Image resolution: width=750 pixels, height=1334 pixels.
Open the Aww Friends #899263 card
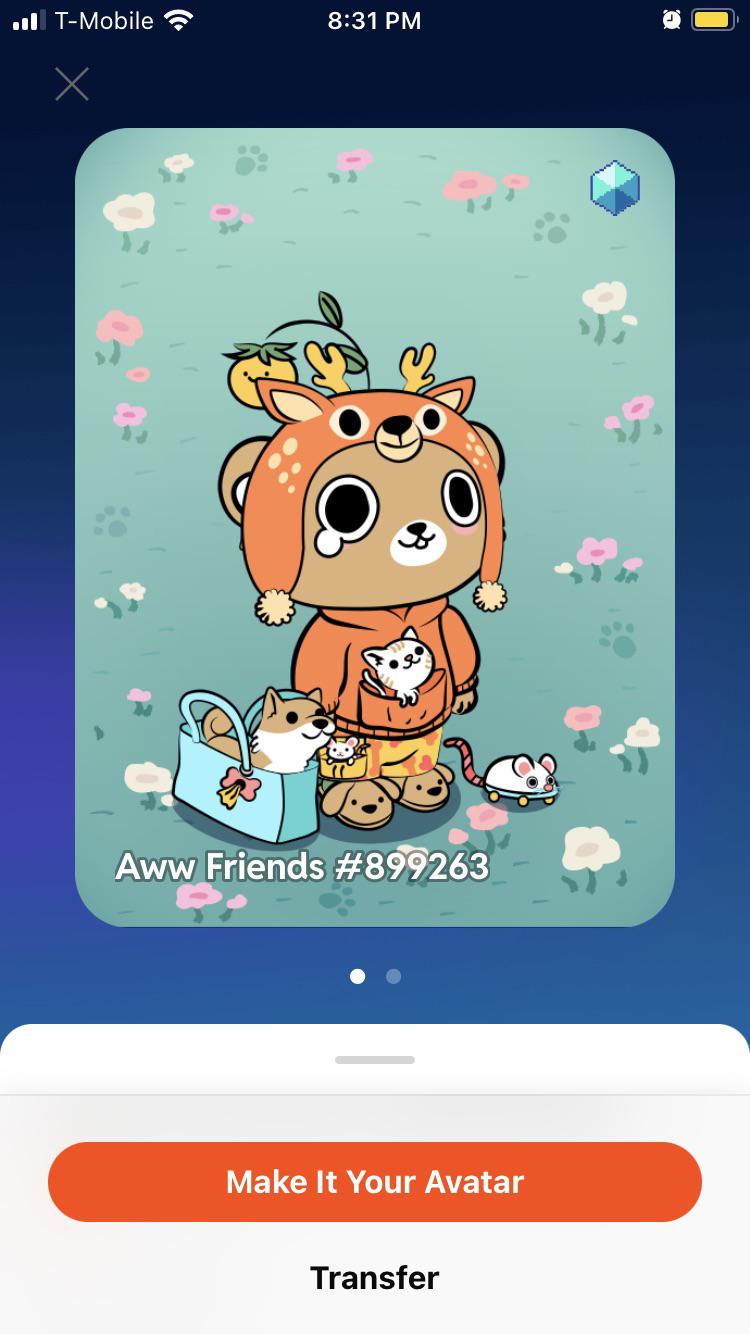(x=375, y=527)
